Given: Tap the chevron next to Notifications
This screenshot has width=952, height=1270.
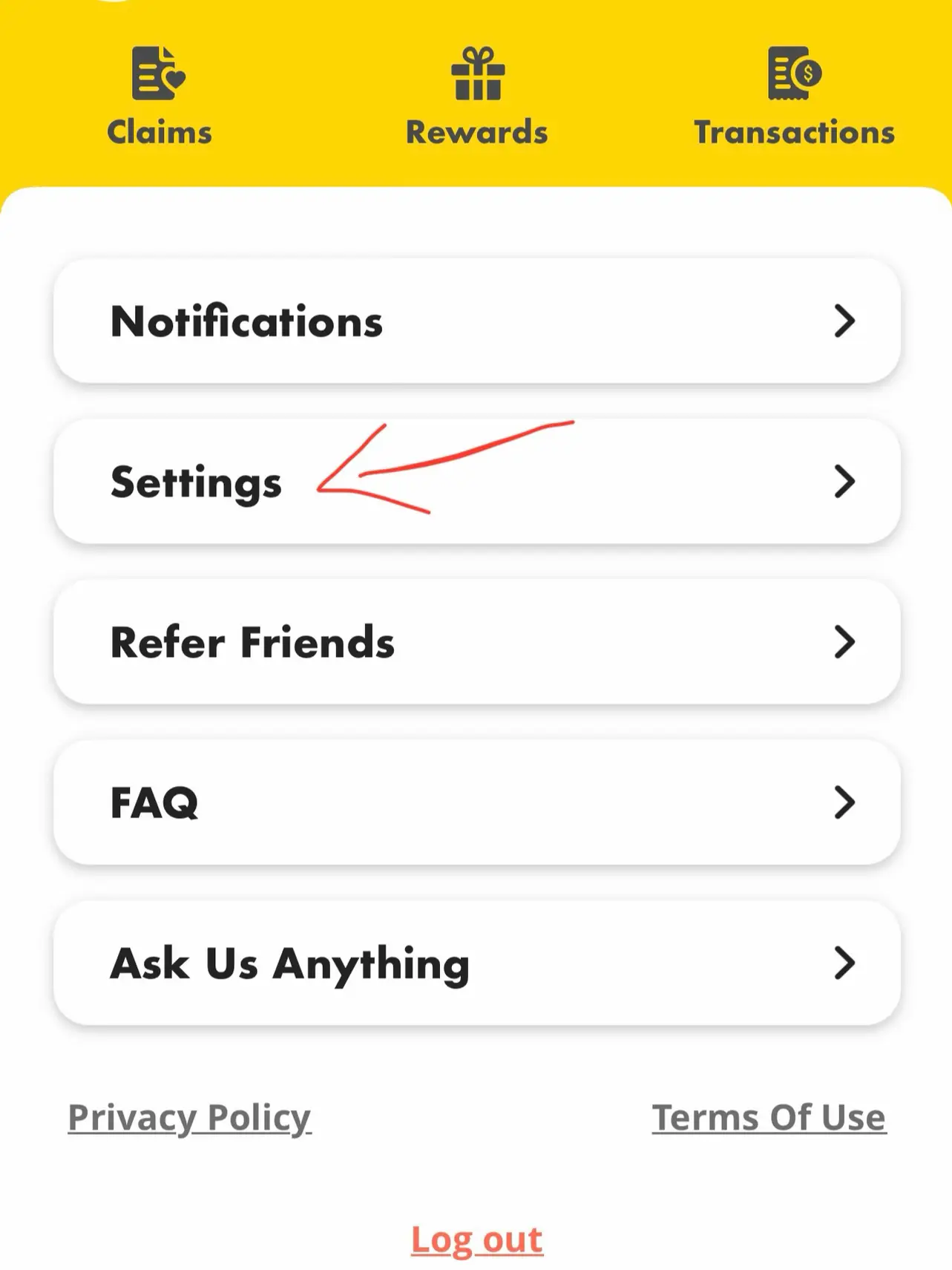Looking at the screenshot, I should tap(845, 321).
